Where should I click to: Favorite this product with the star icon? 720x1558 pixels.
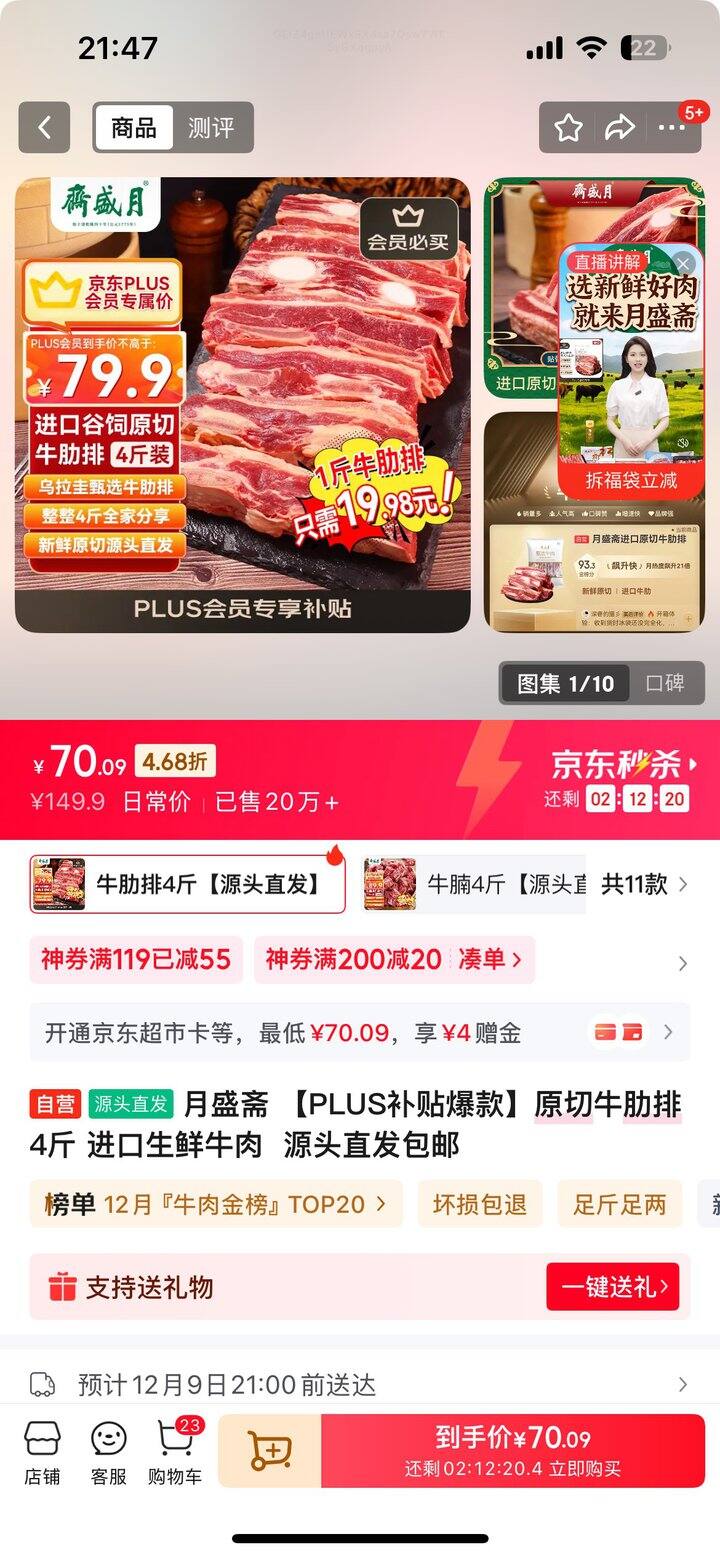pos(569,127)
